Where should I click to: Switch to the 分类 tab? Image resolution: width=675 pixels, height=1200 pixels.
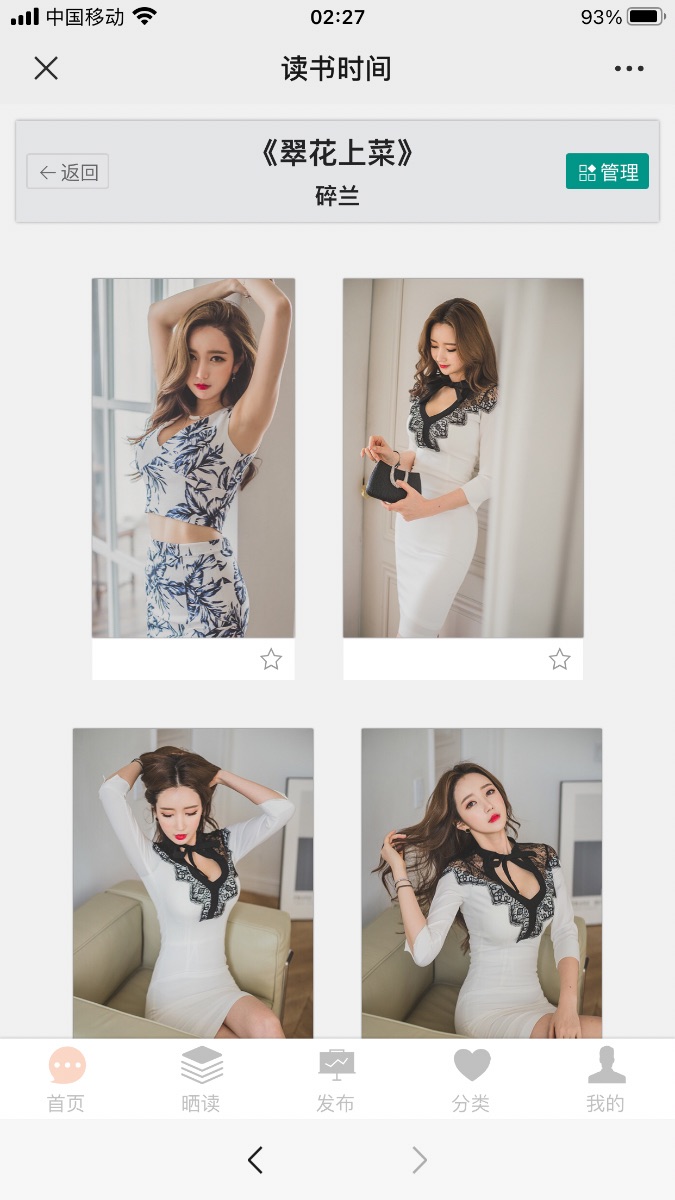[471, 1079]
